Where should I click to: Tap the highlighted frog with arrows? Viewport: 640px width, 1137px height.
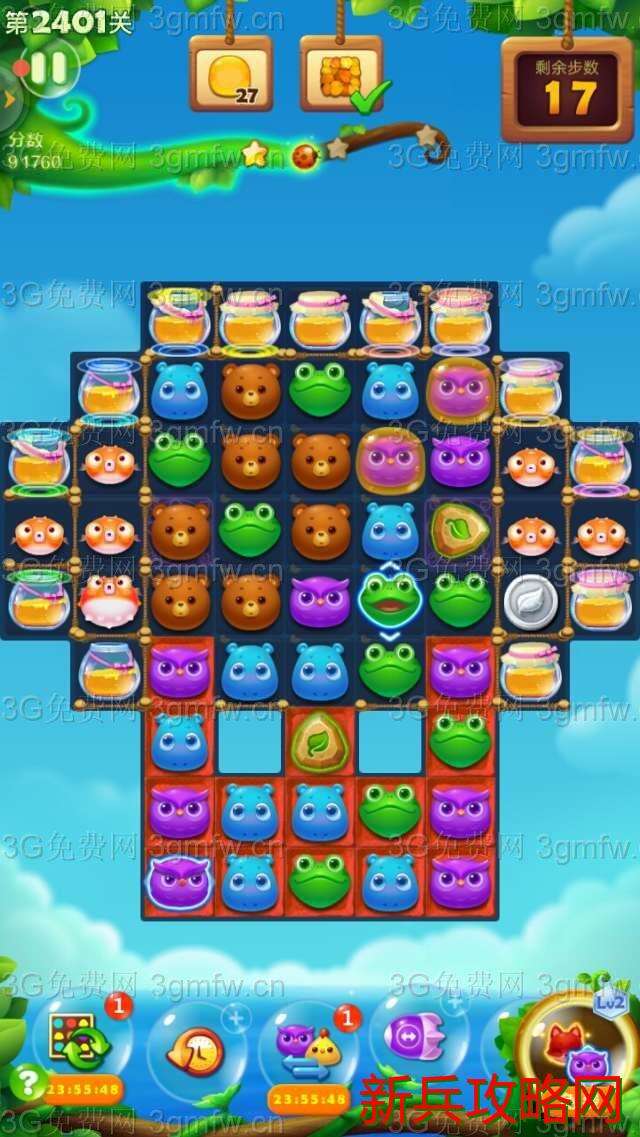tap(389, 598)
